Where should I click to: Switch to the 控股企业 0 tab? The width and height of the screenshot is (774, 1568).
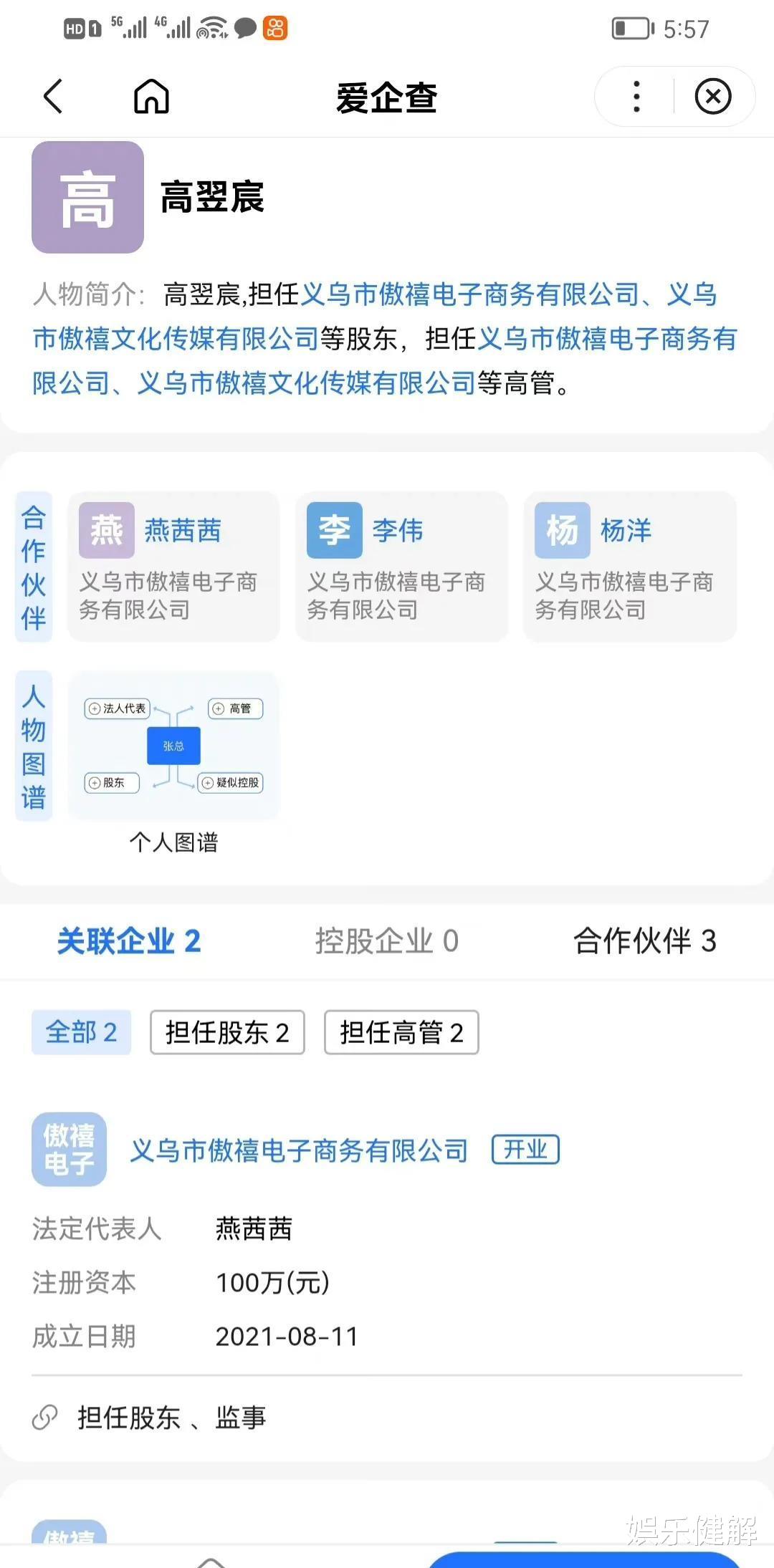387,942
